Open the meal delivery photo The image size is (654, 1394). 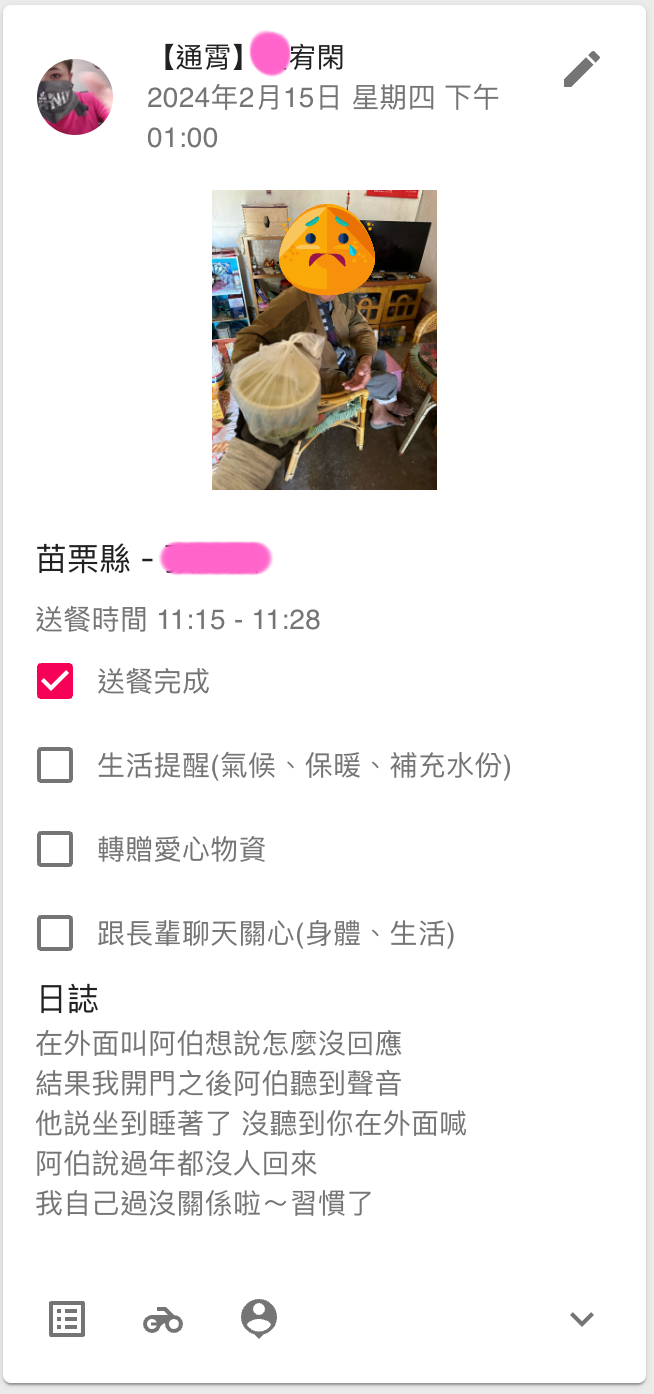[x=324, y=340]
